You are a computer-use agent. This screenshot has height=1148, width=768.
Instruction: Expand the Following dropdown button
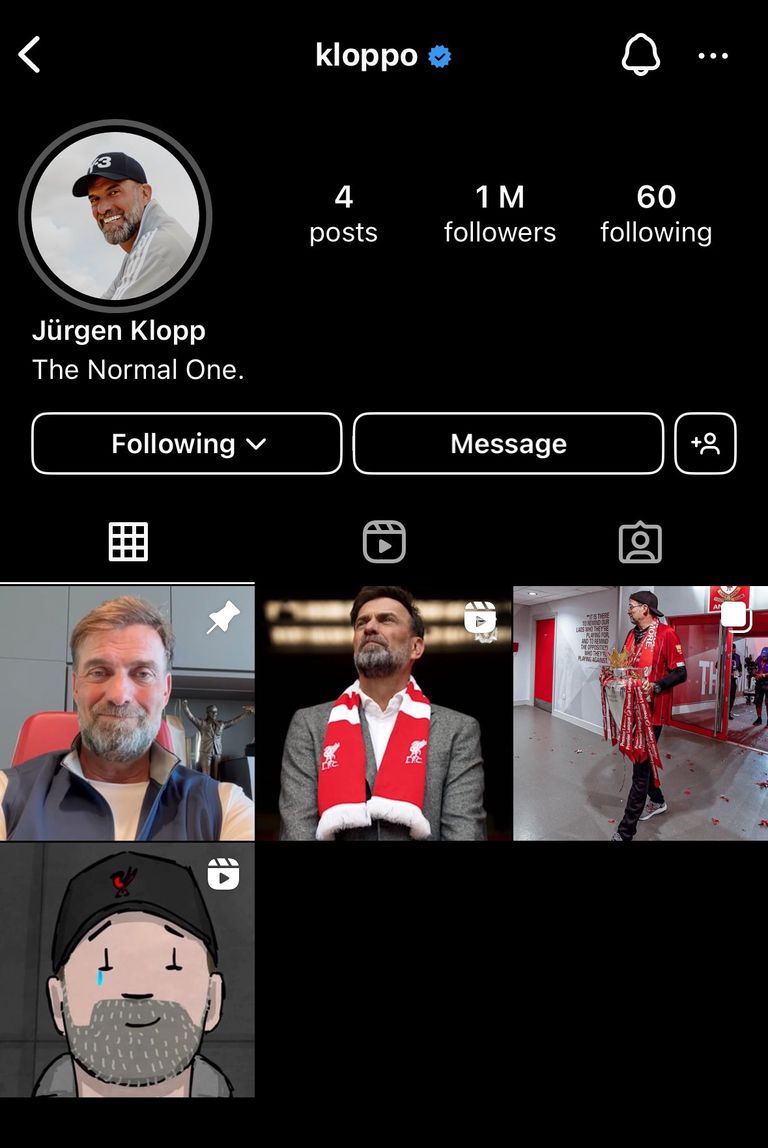point(187,443)
